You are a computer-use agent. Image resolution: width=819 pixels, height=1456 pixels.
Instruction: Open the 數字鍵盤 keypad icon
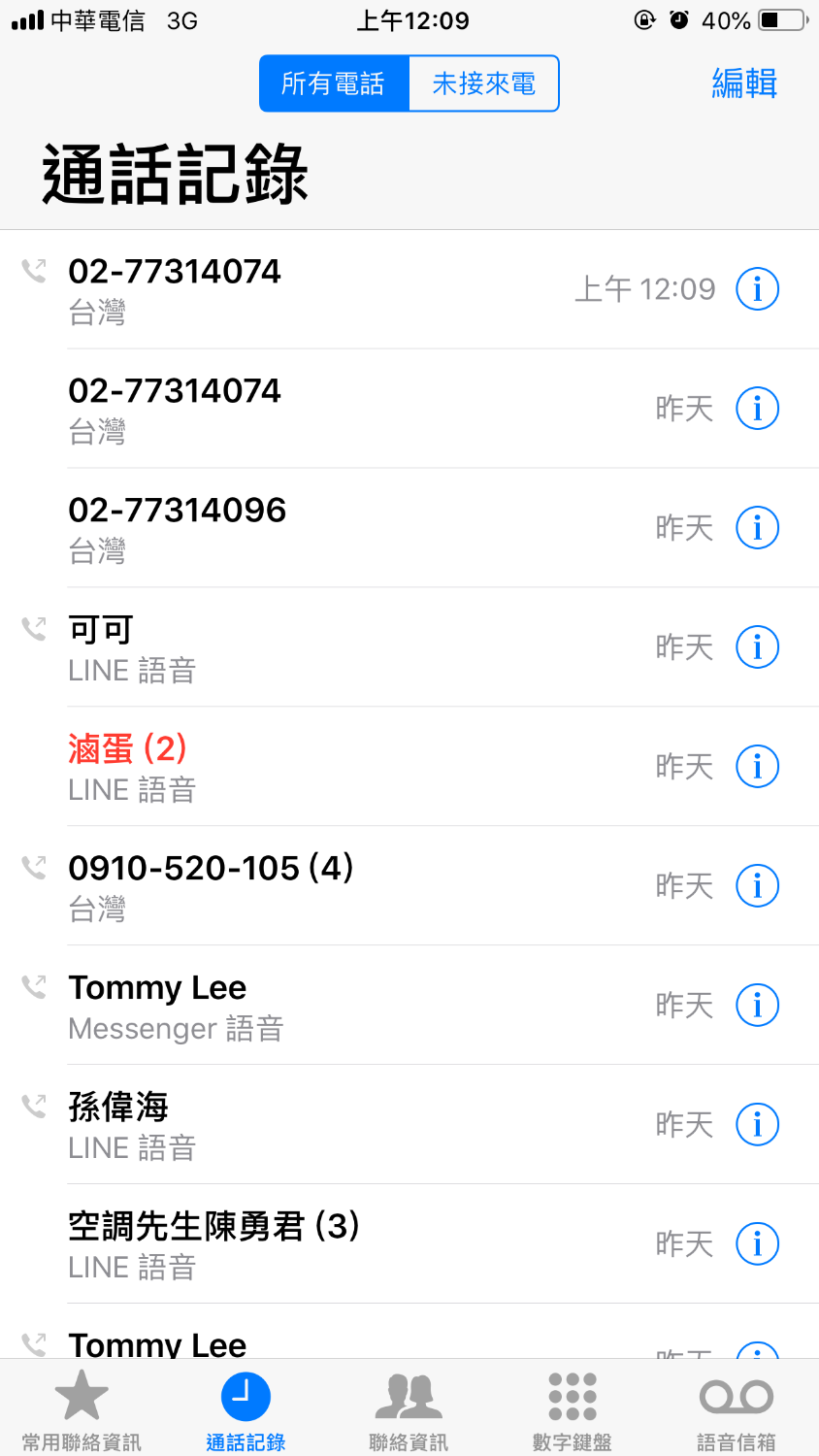tap(573, 1398)
